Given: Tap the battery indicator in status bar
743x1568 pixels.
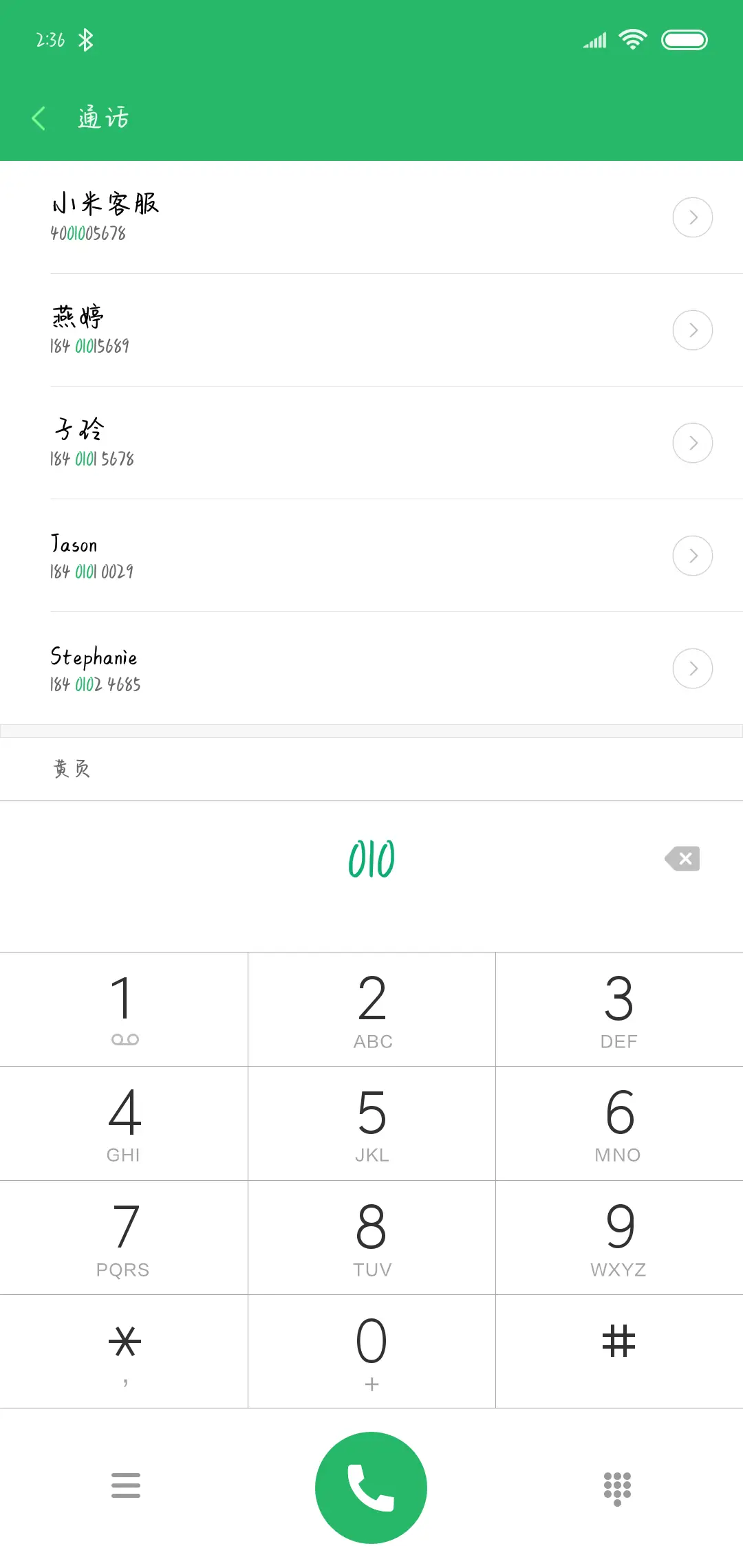Looking at the screenshot, I should pyautogui.click(x=685, y=39).
